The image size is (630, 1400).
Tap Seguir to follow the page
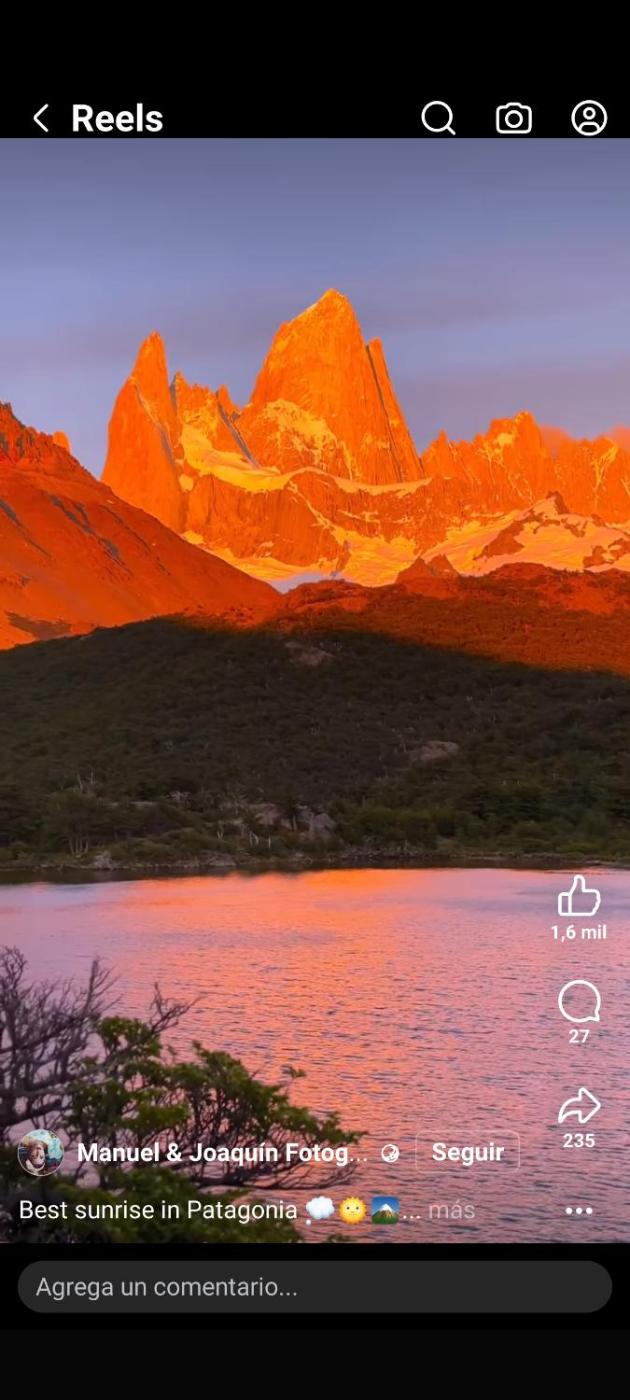[467, 1152]
